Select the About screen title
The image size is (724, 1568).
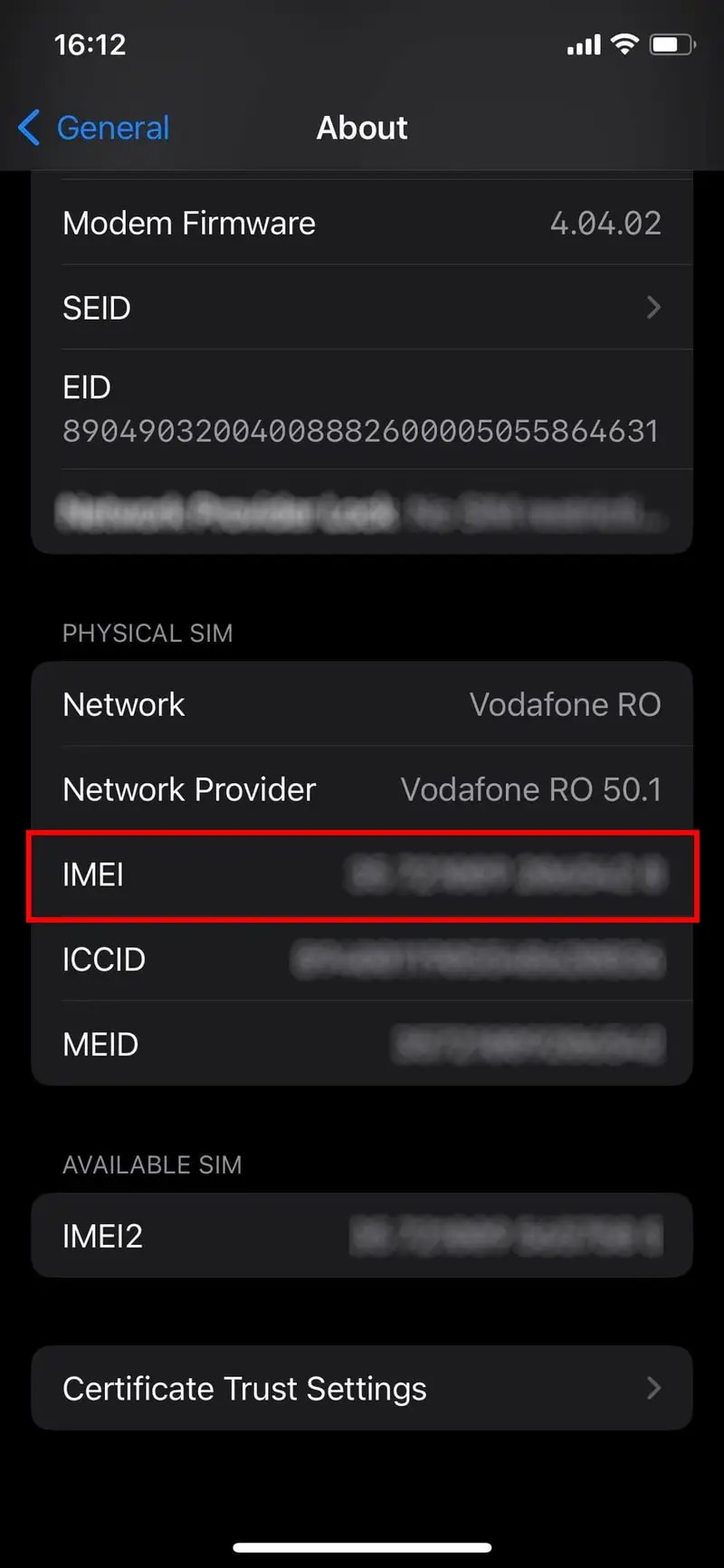pos(362,128)
